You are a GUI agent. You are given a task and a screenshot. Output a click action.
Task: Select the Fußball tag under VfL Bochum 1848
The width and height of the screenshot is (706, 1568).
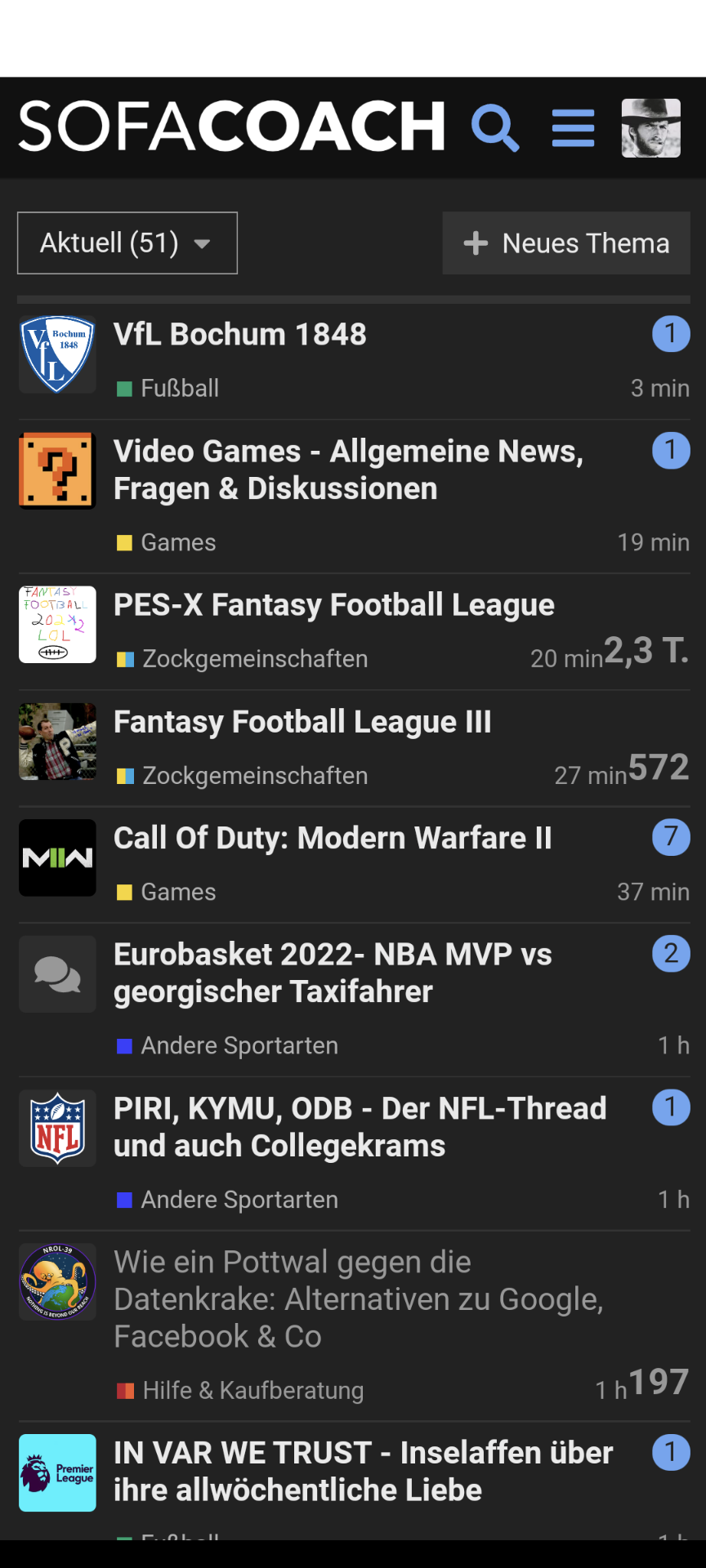tap(179, 388)
